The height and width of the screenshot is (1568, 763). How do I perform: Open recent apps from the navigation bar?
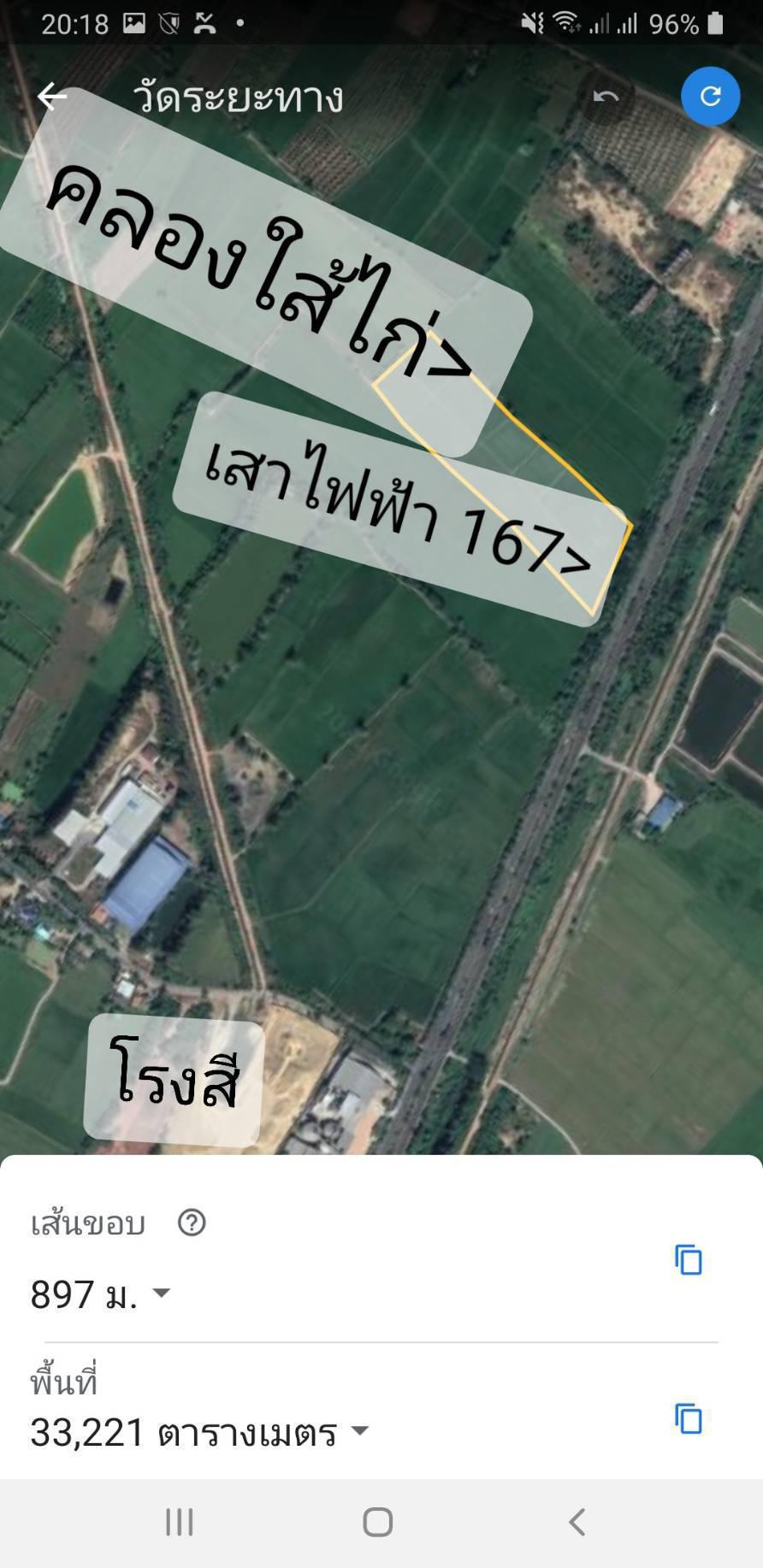coord(180,1522)
